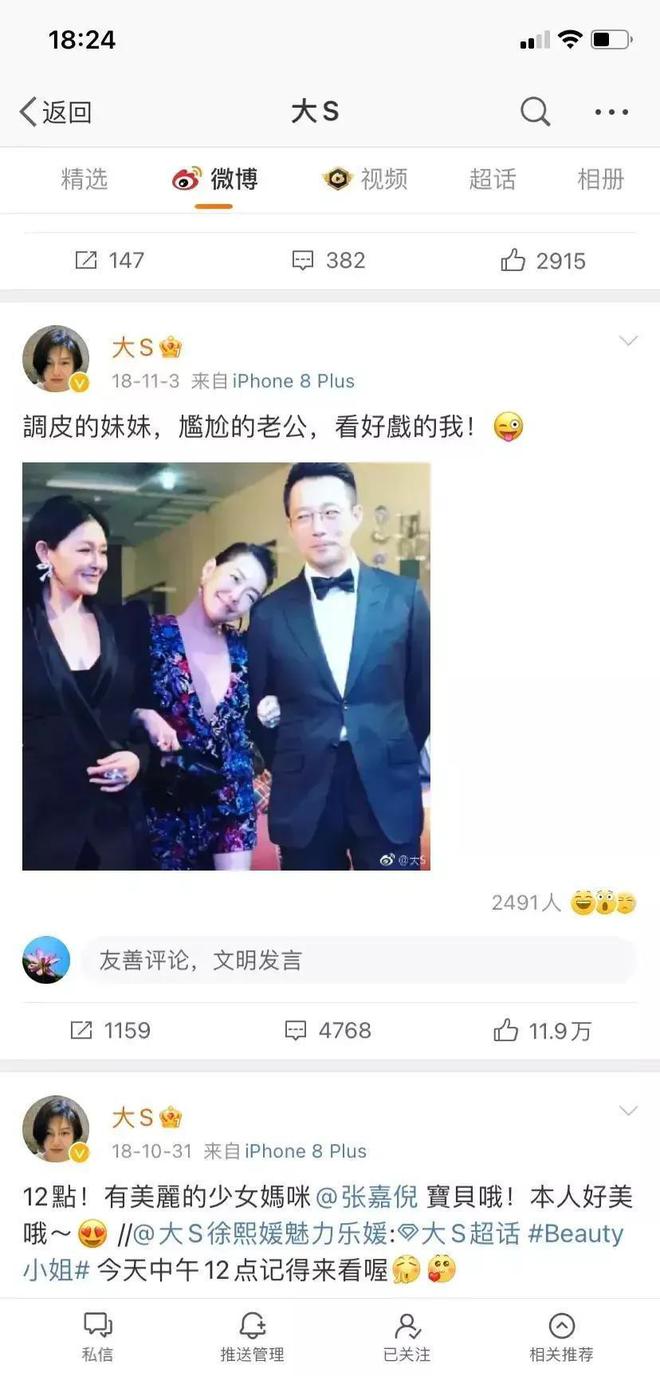Screen dimensions: 660x1376
Task: Repost the post with 1159 reposts
Action: [x=110, y=1030]
